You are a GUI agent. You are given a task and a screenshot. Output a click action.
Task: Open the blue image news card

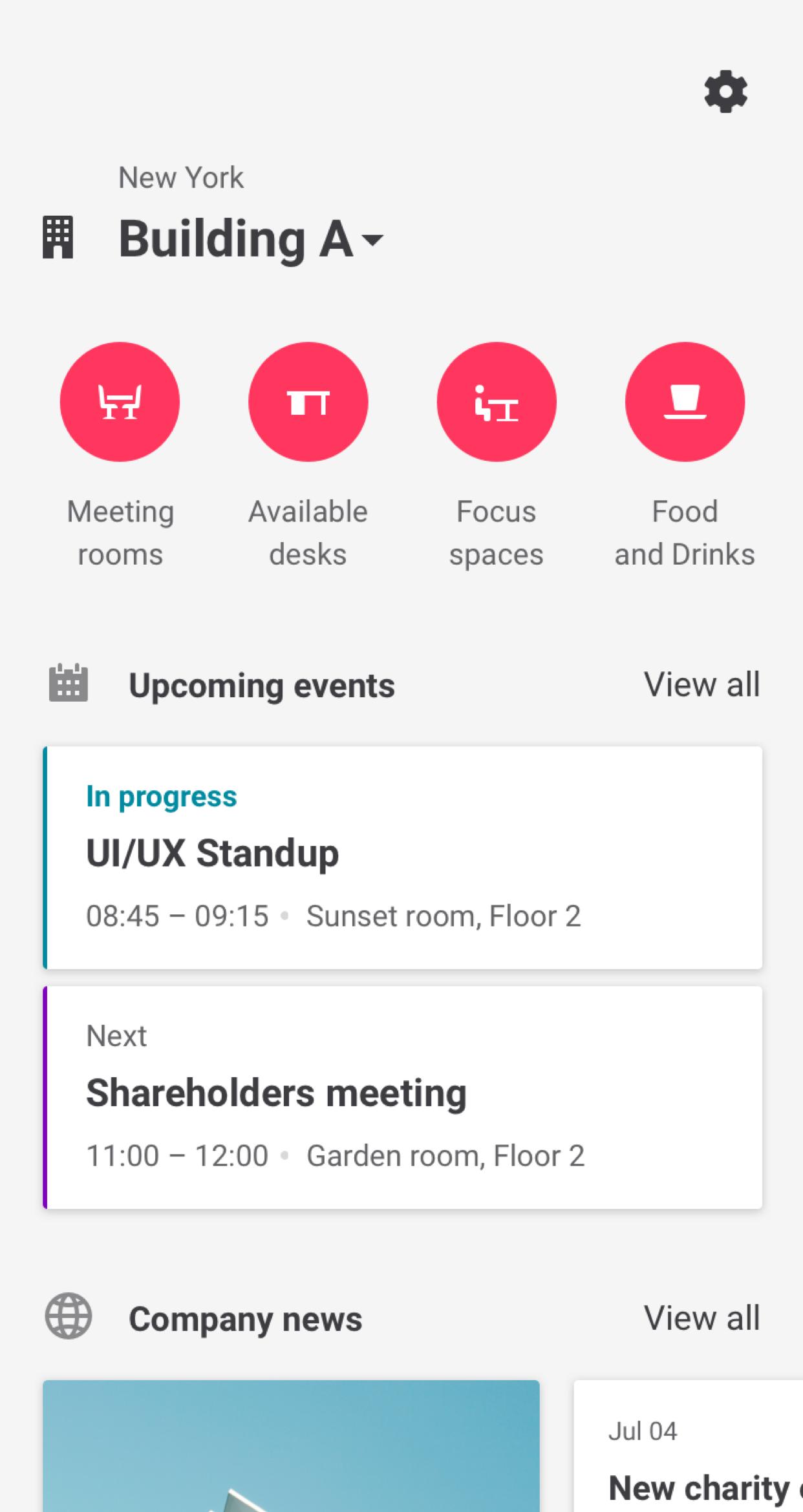click(x=291, y=1446)
